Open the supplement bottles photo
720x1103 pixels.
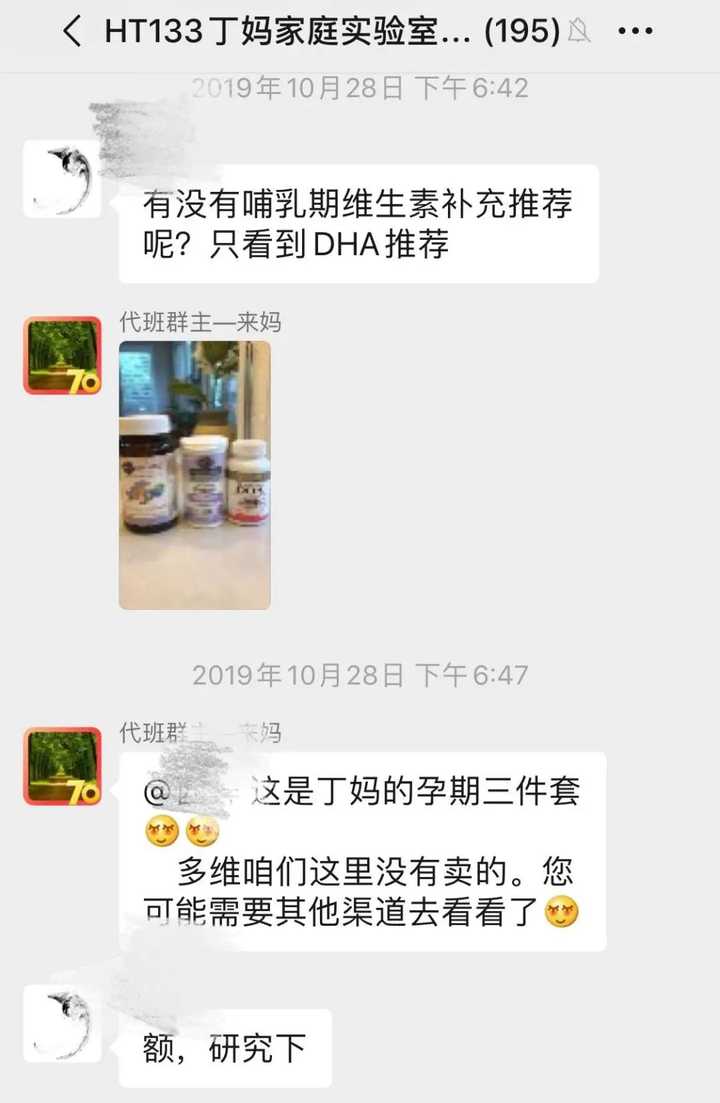(x=196, y=475)
